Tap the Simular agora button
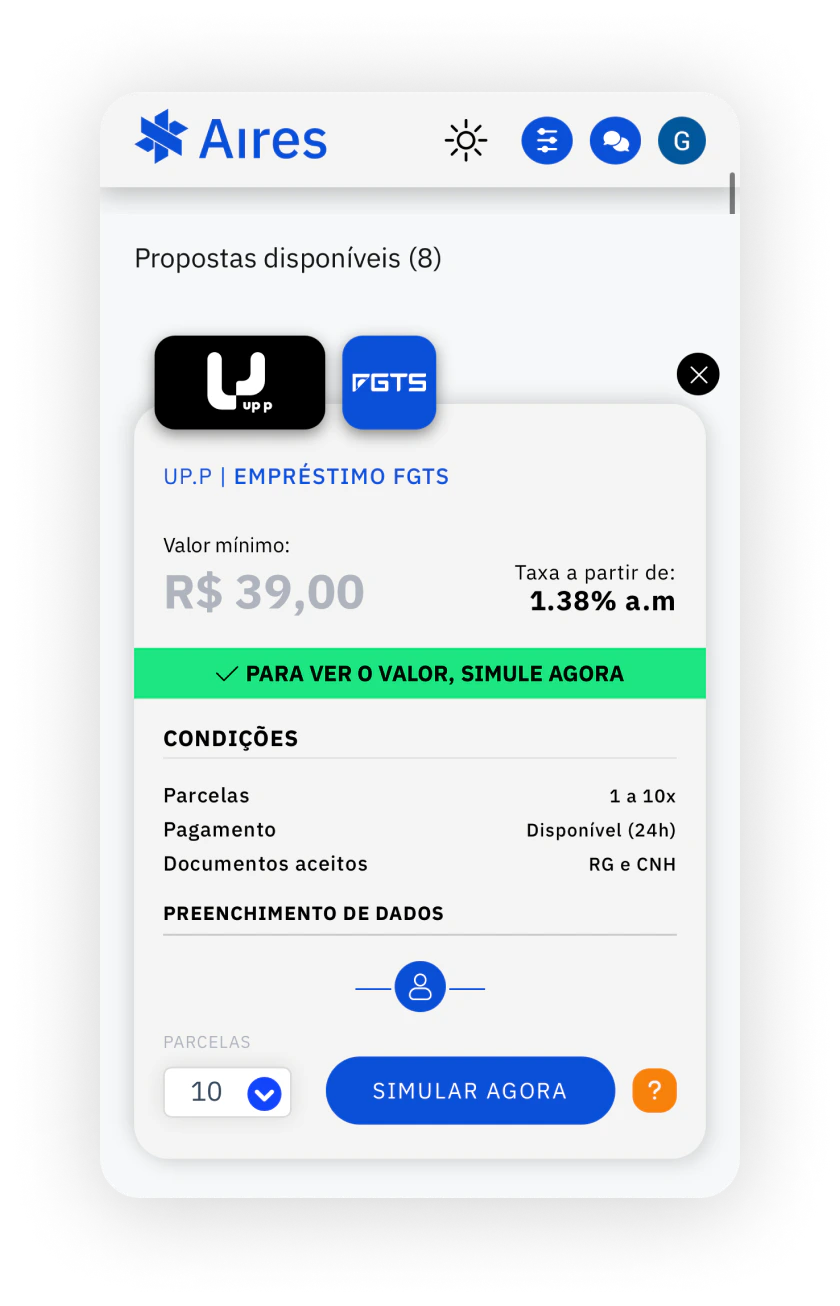Image resolution: width=840 pixels, height=1306 pixels. coord(470,1091)
